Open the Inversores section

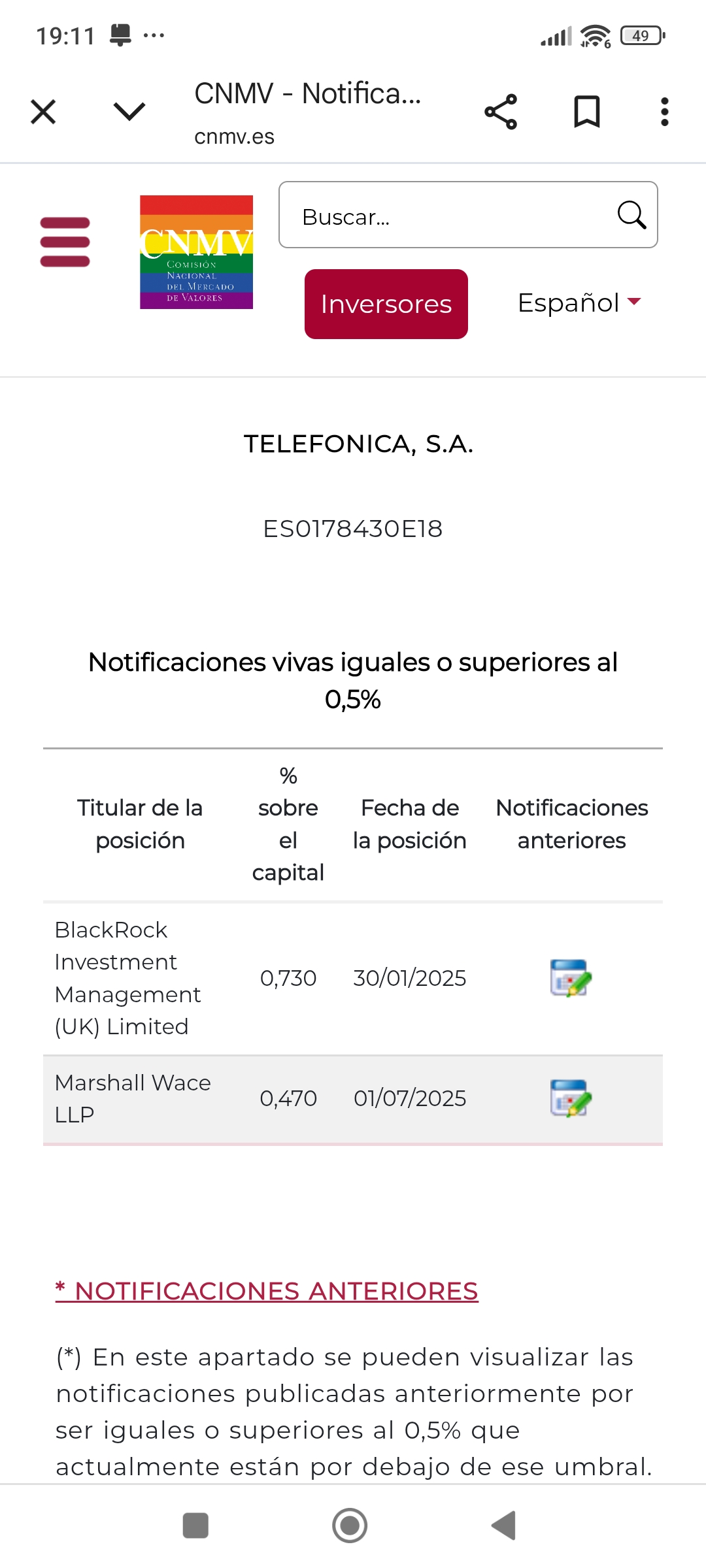386,304
